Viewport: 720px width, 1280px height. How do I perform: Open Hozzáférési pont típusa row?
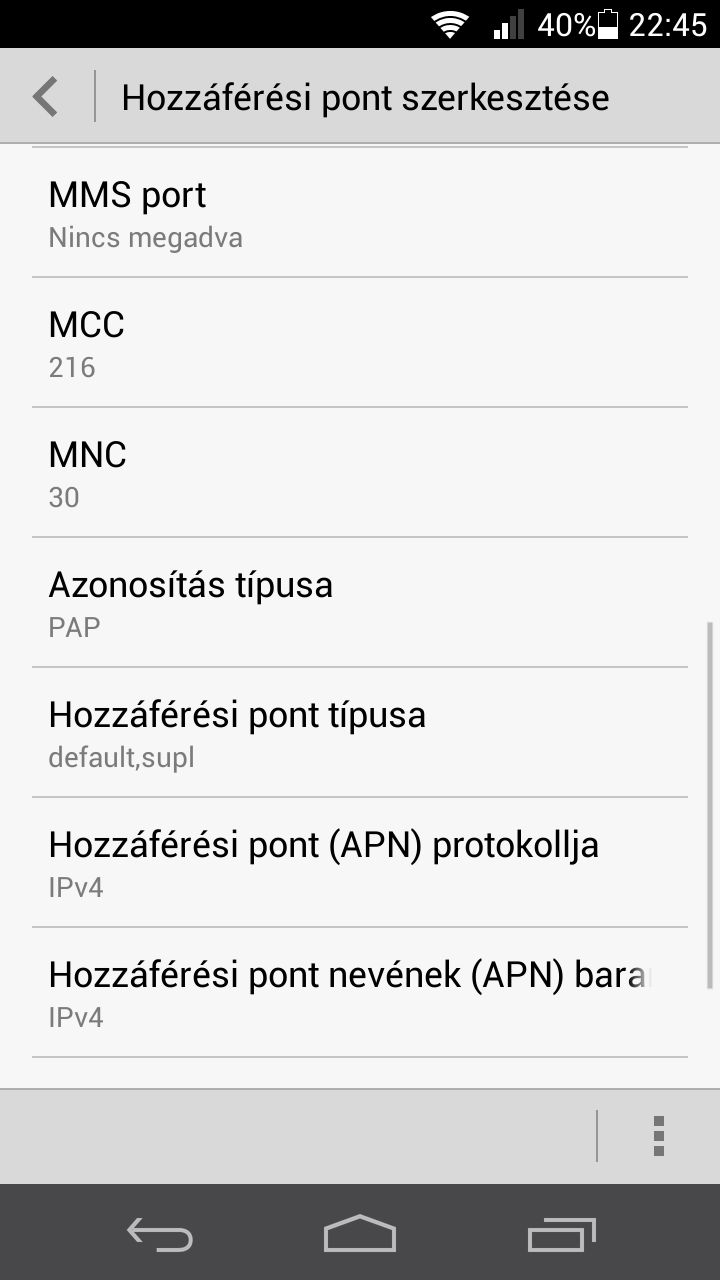(x=360, y=733)
